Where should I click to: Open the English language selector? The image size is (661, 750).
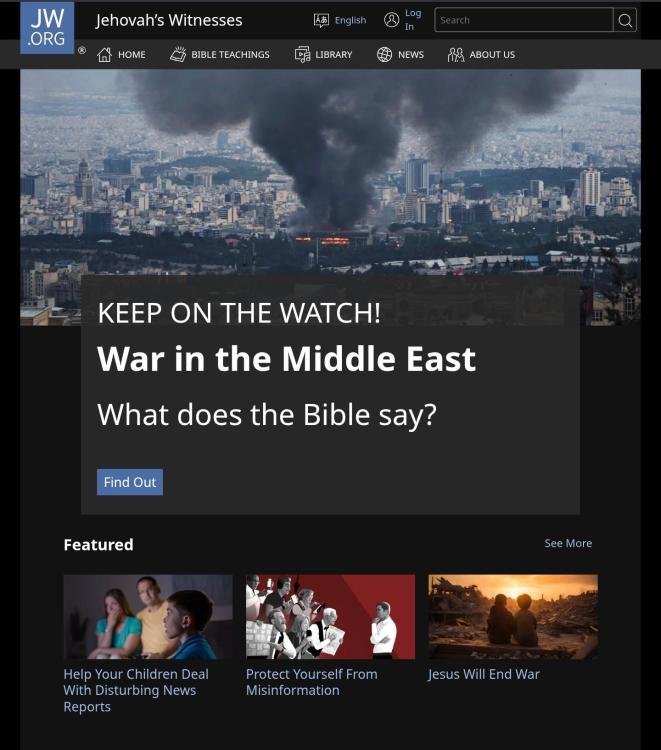[340, 20]
